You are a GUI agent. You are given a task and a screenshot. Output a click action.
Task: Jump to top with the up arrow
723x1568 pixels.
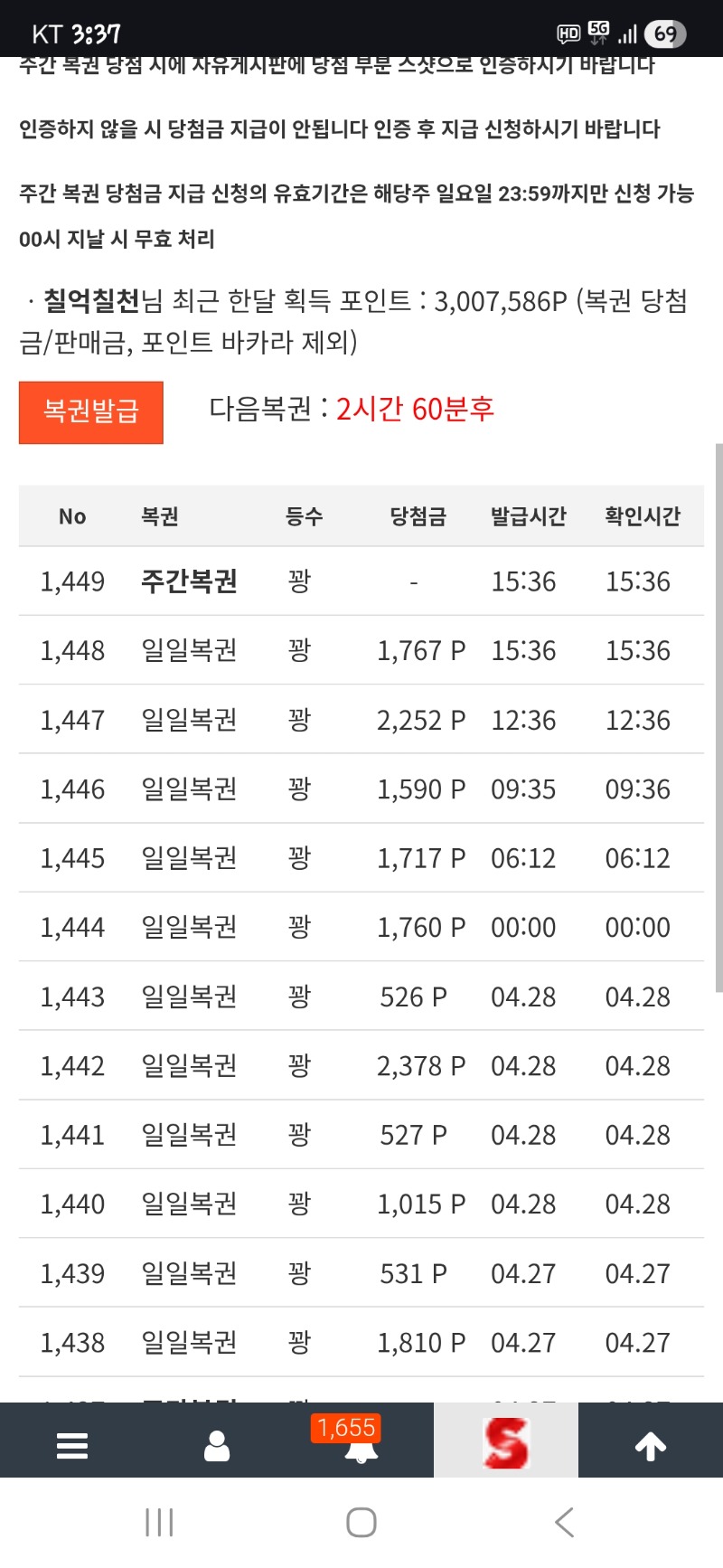click(x=651, y=1445)
